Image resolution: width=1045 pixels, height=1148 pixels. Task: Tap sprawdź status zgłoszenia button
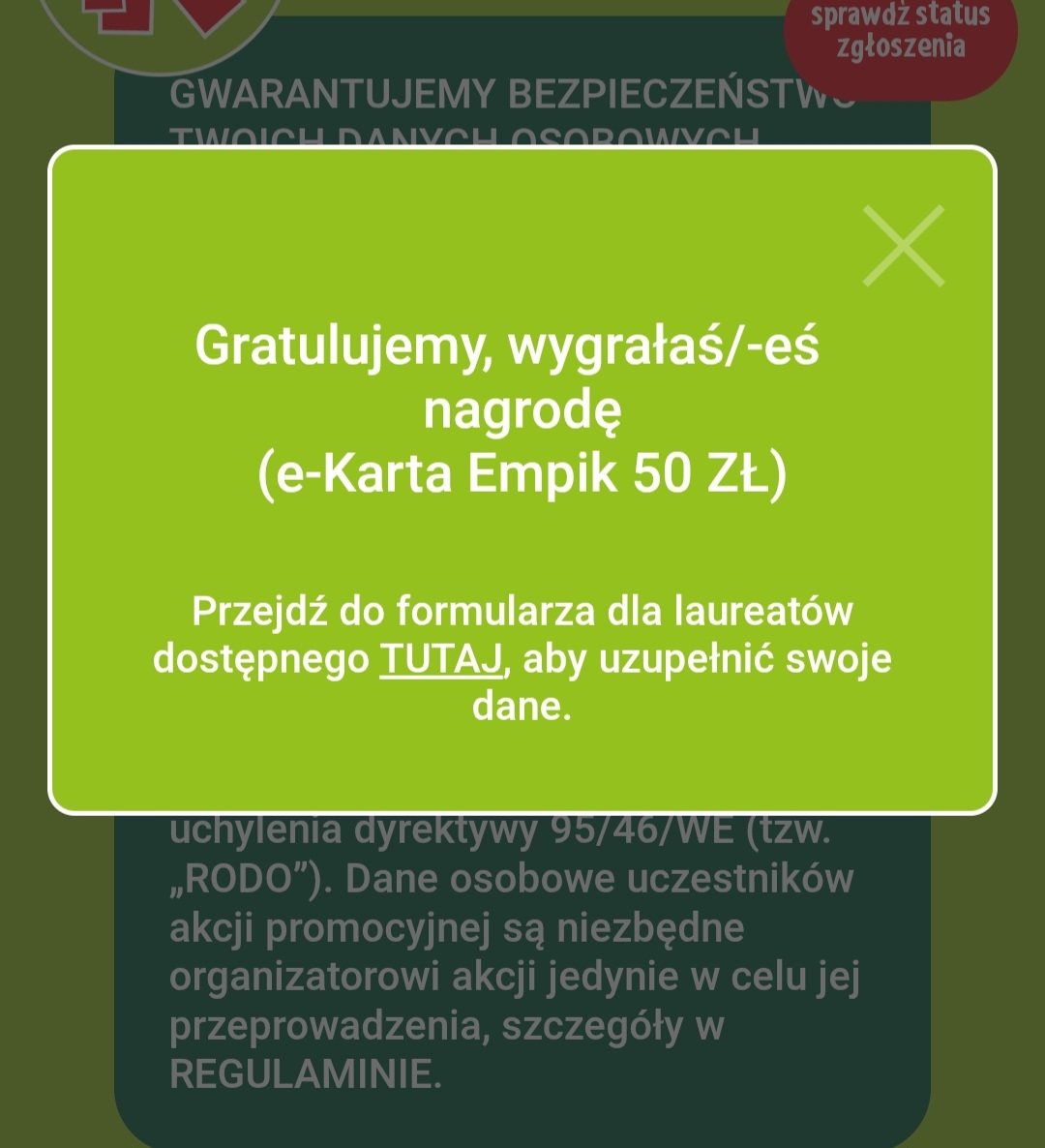click(900, 34)
